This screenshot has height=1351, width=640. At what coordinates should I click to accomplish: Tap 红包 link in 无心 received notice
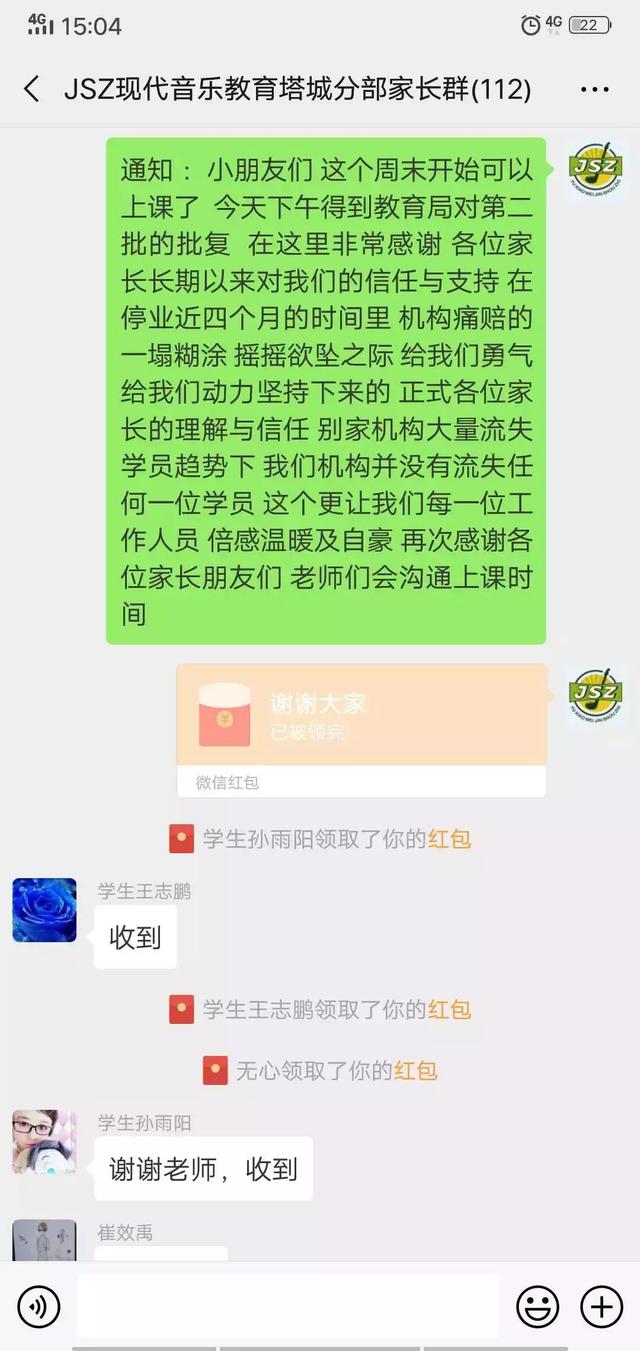click(415, 1071)
